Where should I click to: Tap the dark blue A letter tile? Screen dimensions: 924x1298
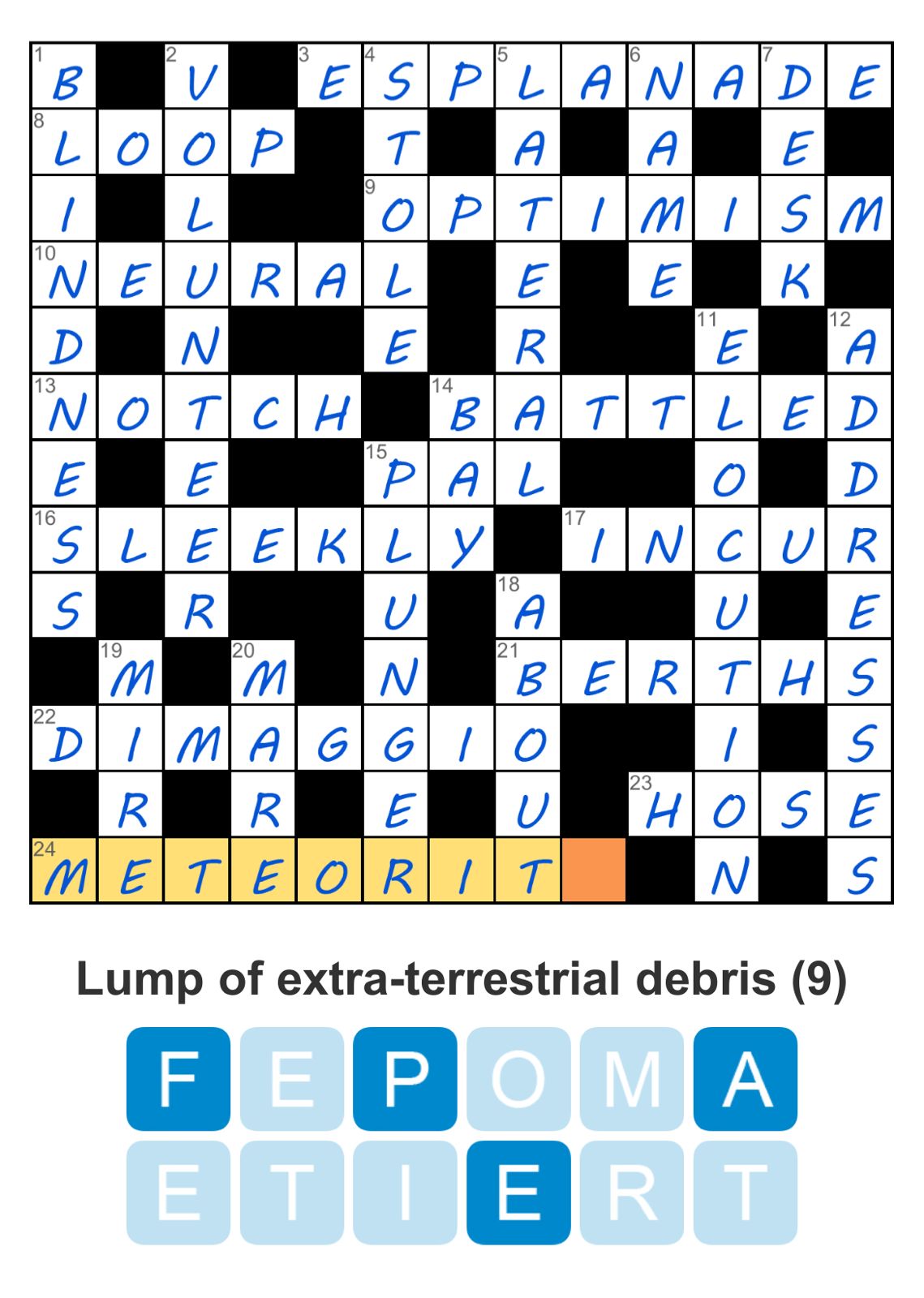[x=746, y=1079]
